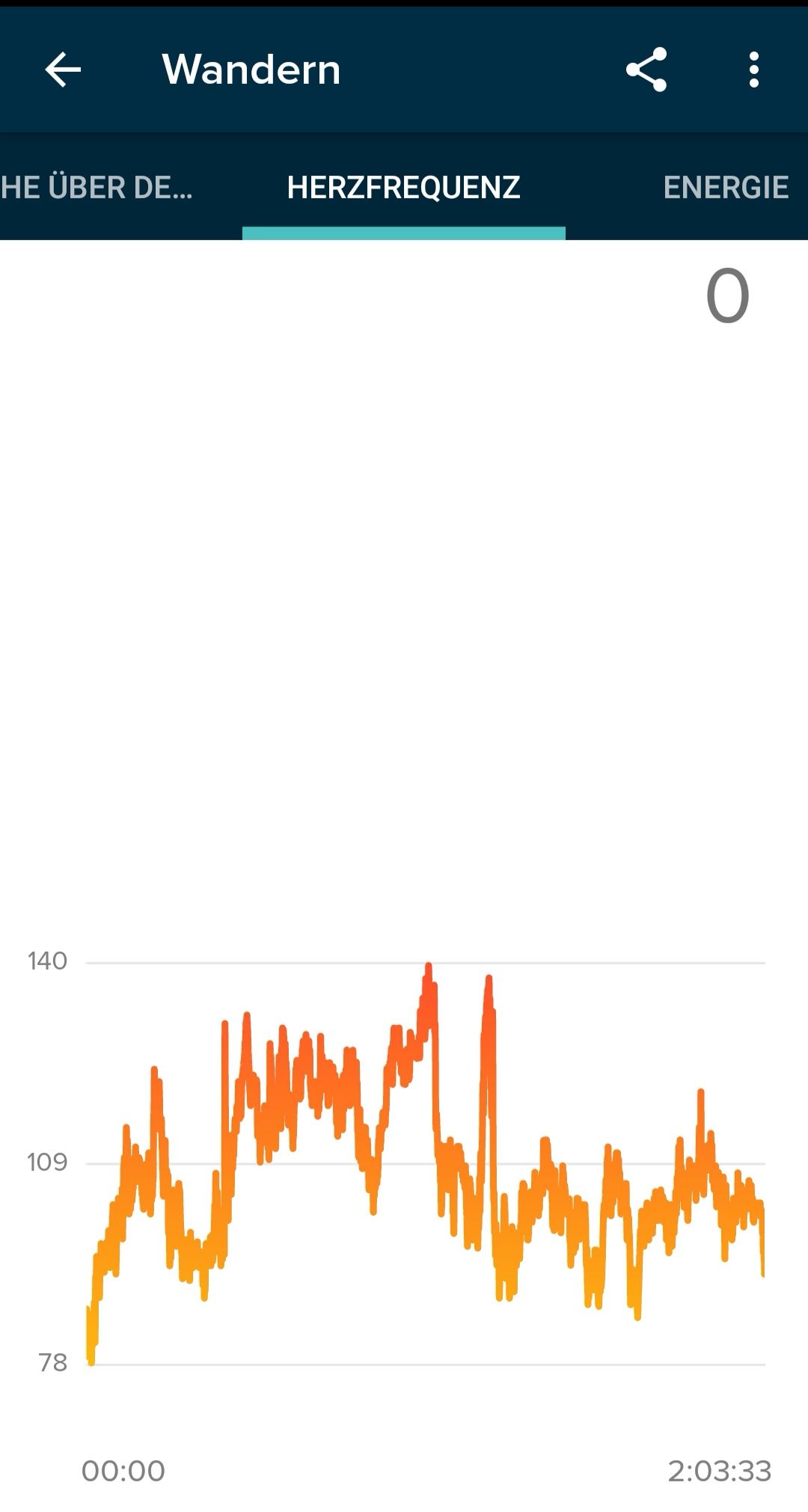Switch to the Energie tab
Image resolution: width=808 pixels, height=1512 pixels.
click(x=725, y=187)
